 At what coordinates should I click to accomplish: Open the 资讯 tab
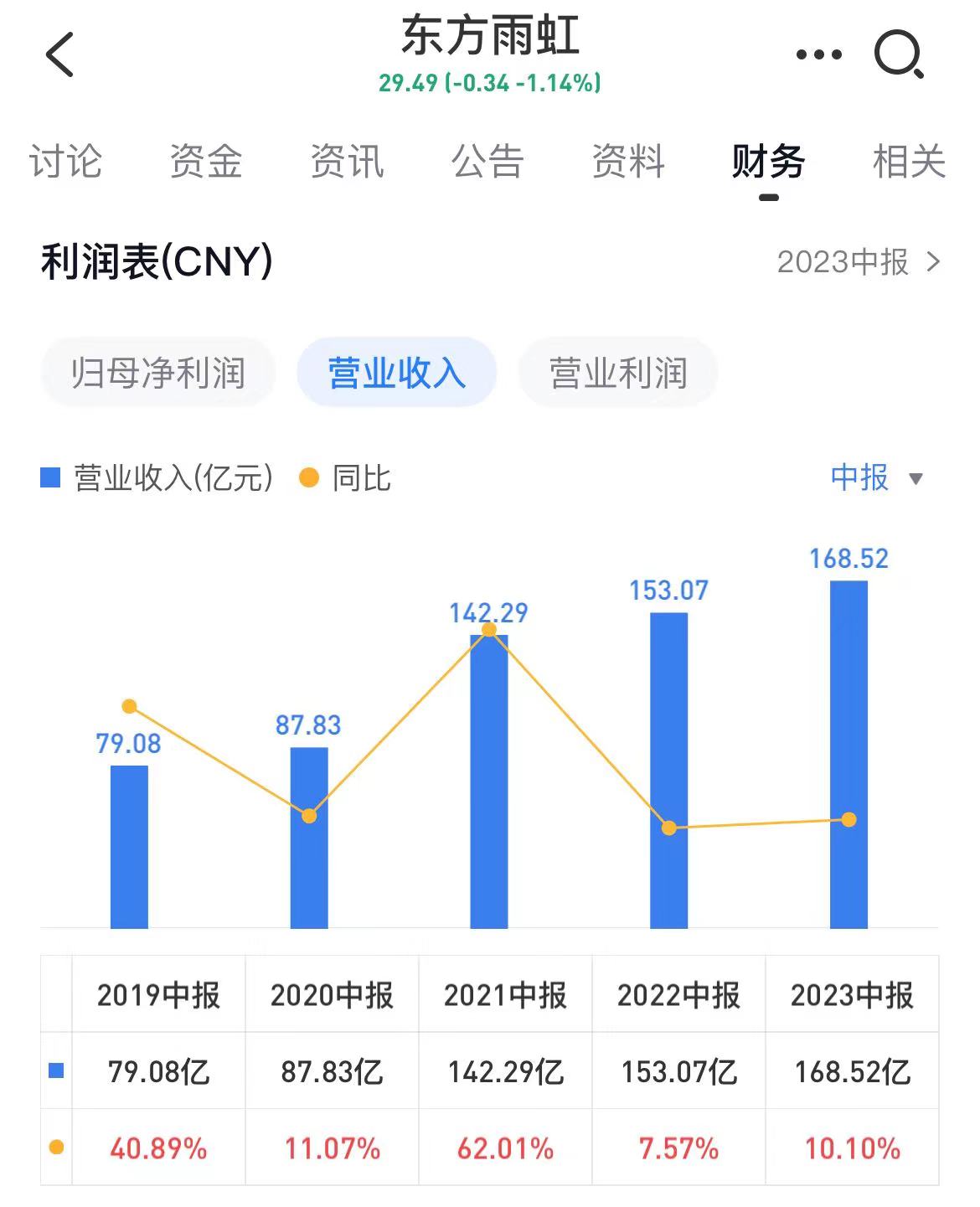tap(347, 161)
